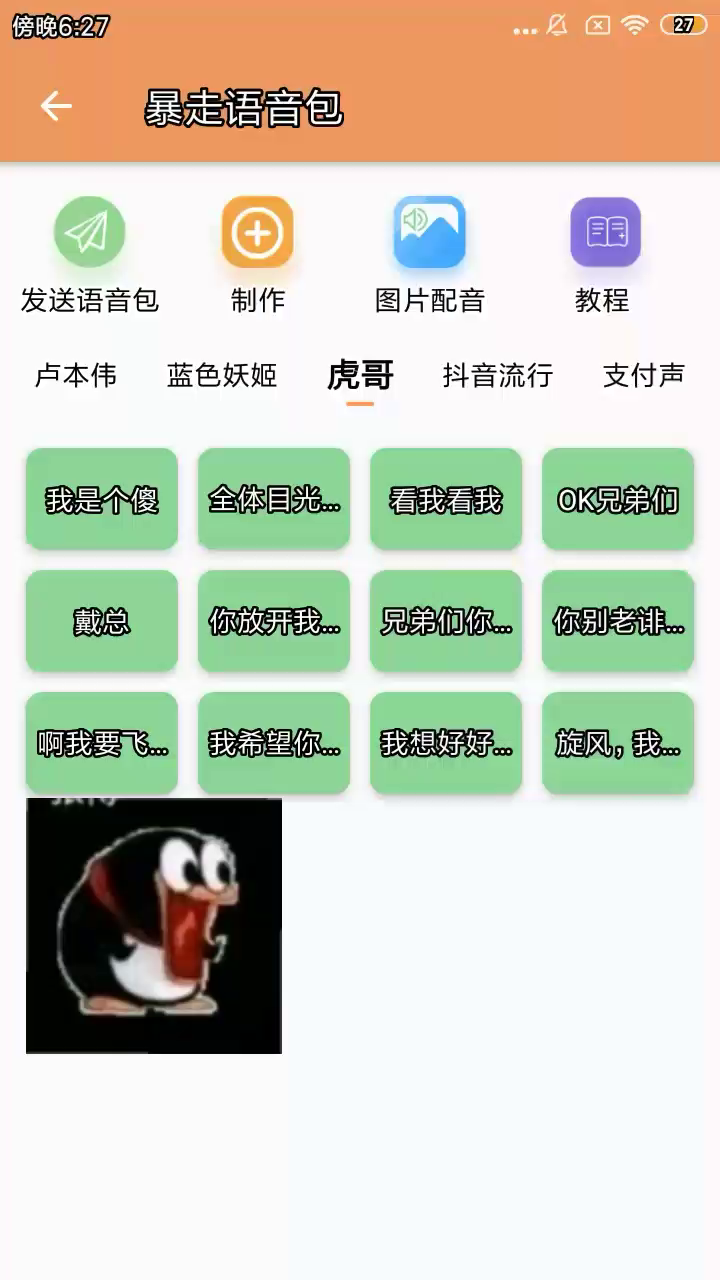
Task: Play the 戴总 voice clip
Action: (102, 621)
